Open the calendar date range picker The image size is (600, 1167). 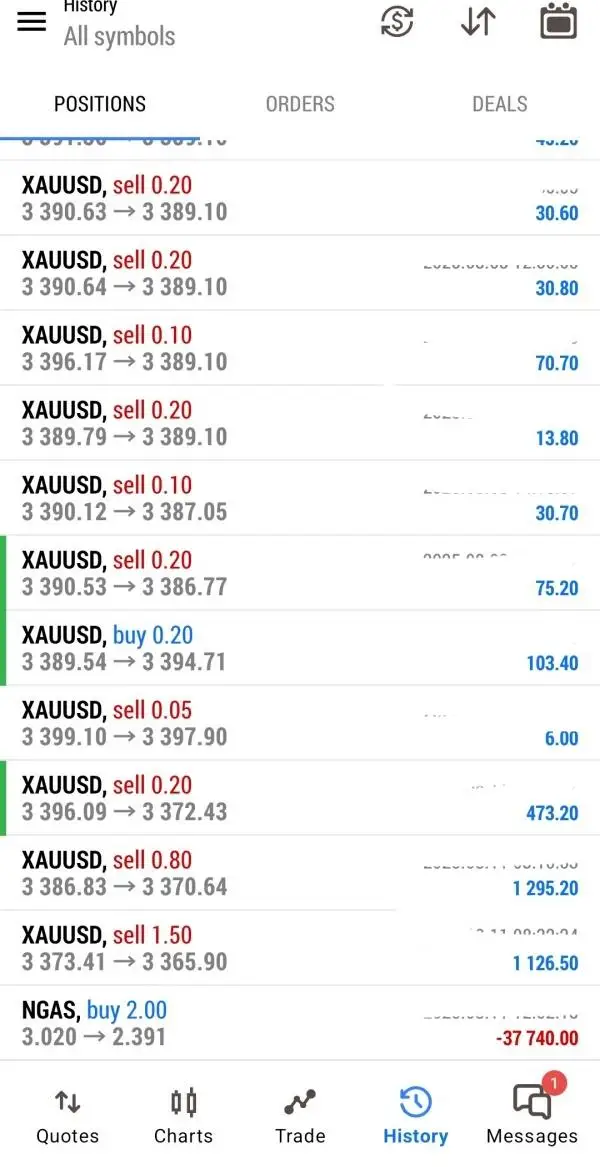[x=558, y=22]
